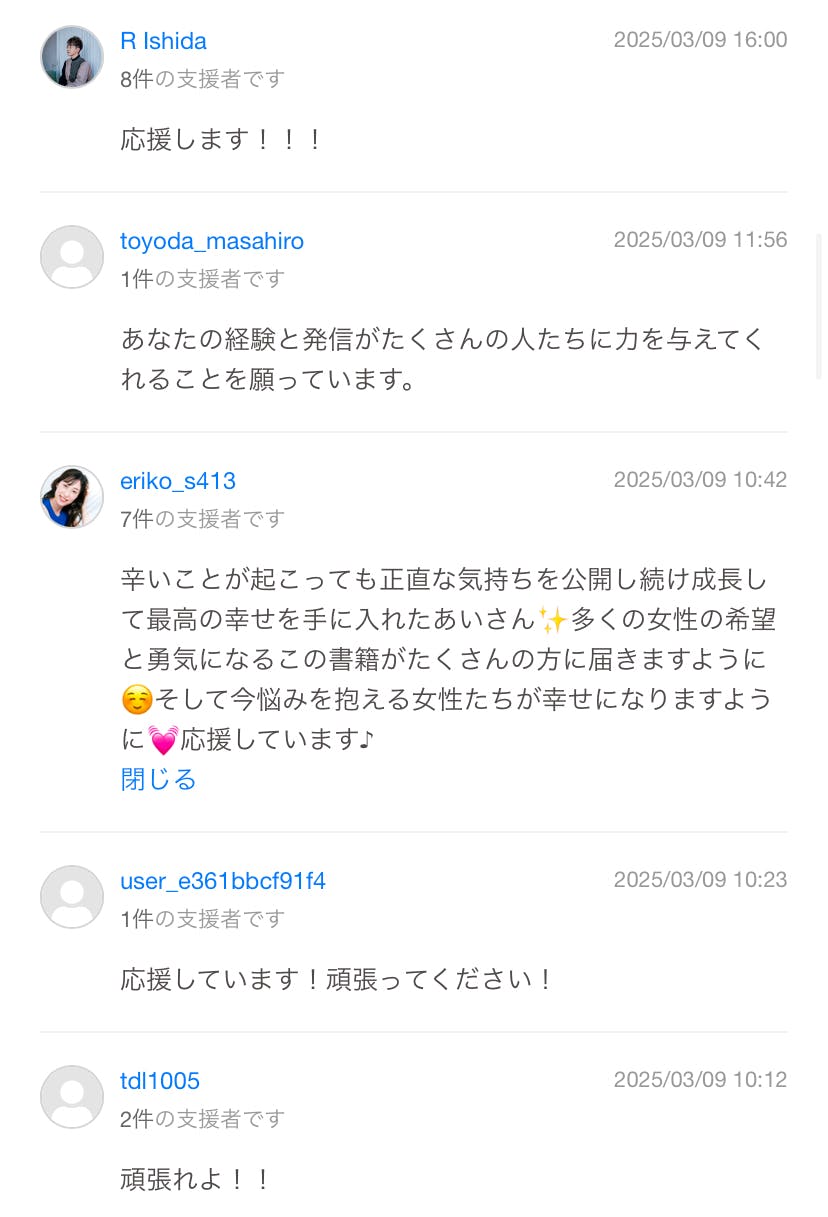828x1217 pixels.
Task: Tap R Ishida's avatar photo
Action: click(x=72, y=57)
